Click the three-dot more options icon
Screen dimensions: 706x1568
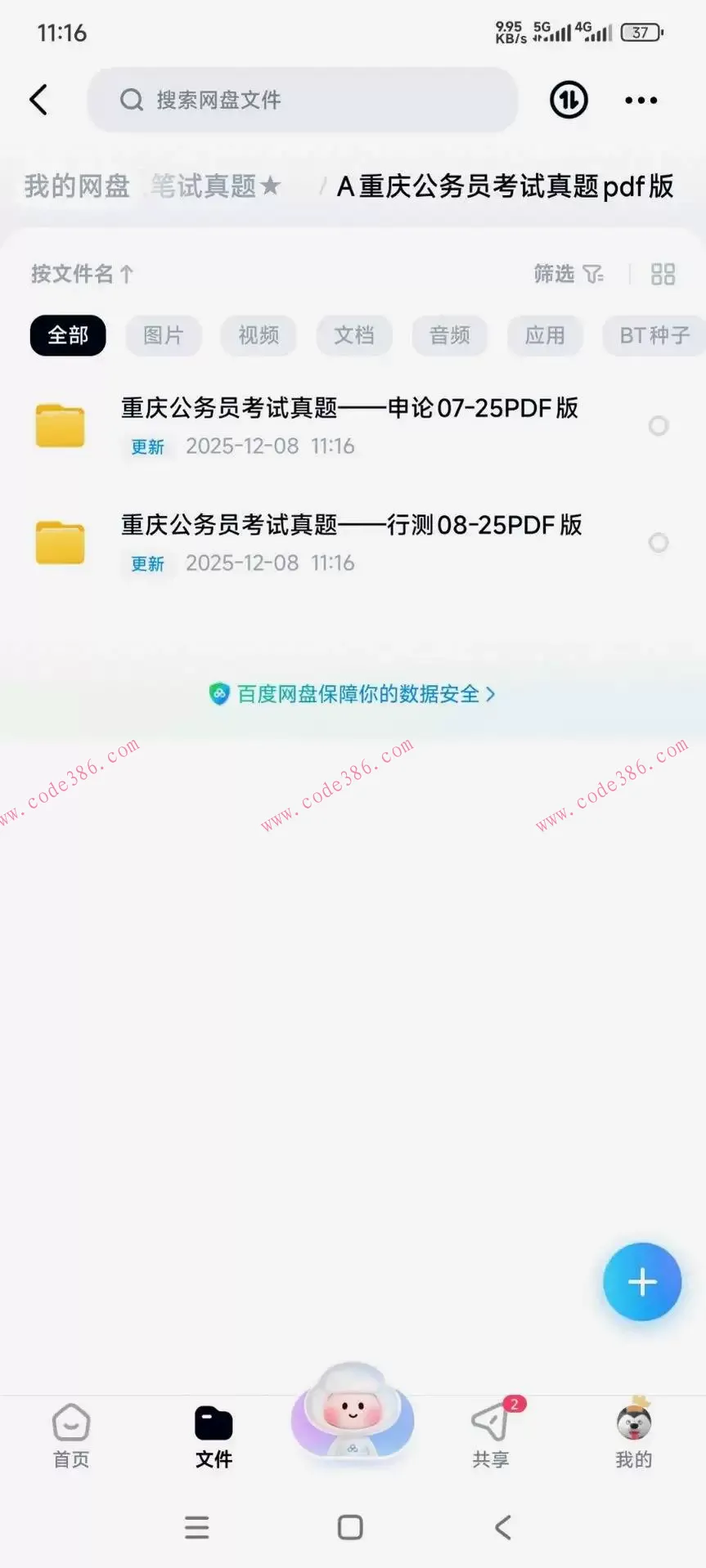641,100
